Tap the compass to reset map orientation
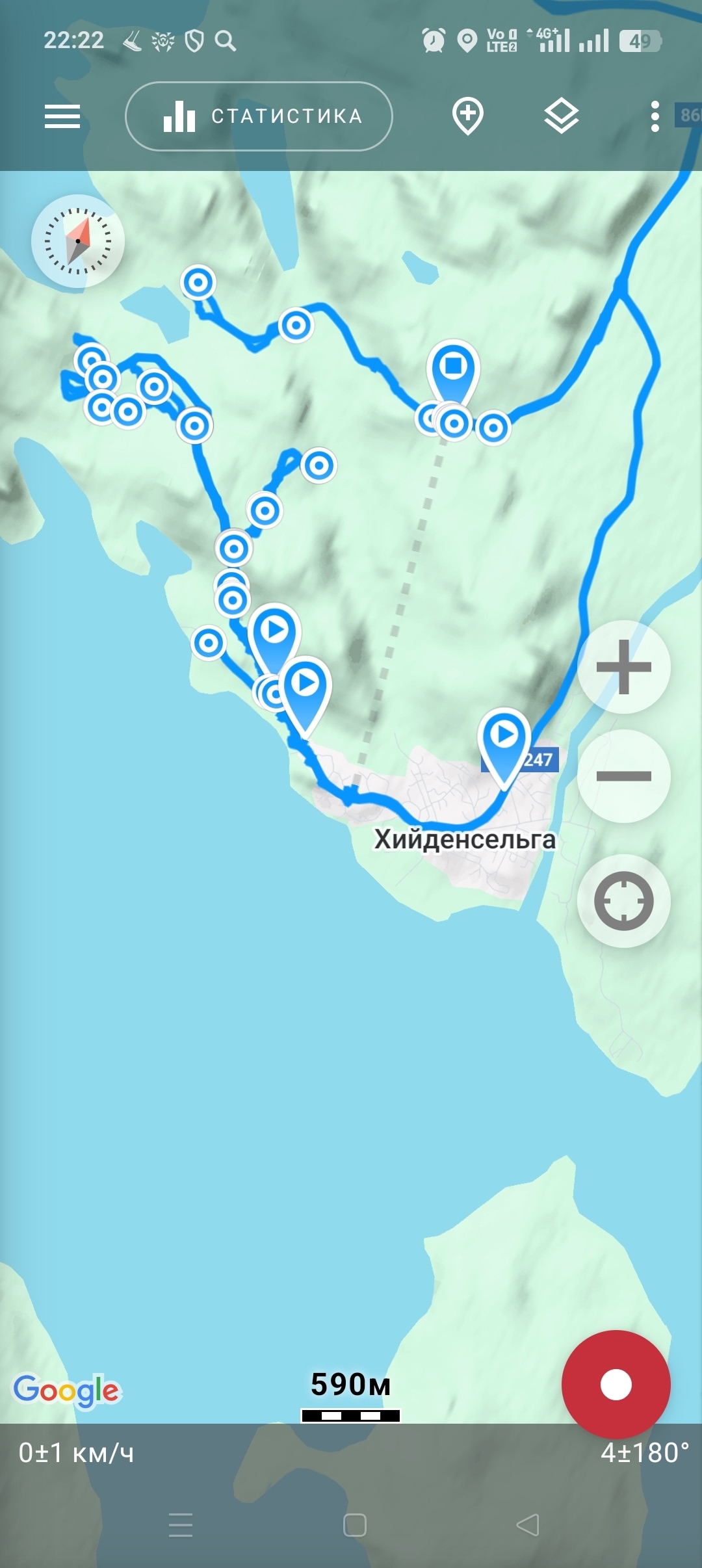The height and width of the screenshot is (1568, 702). point(78,241)
